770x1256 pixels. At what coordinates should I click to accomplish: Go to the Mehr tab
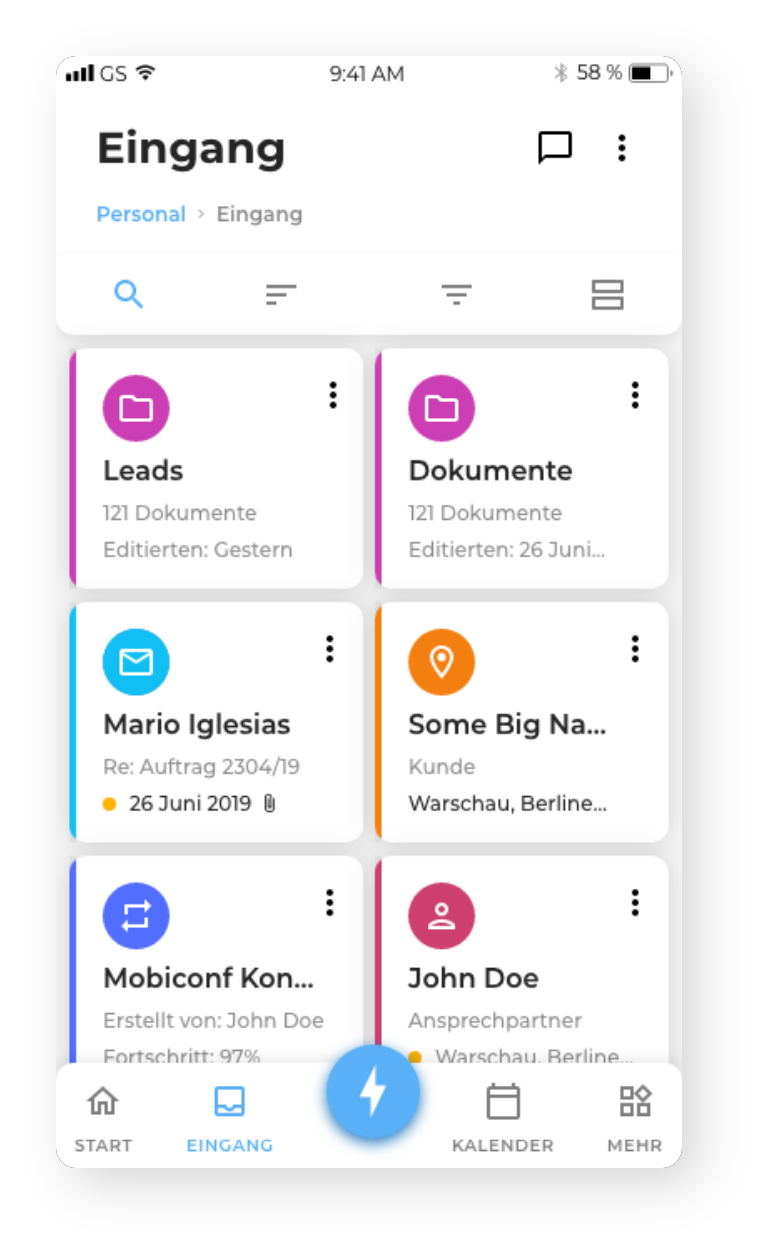(635, 1118)
